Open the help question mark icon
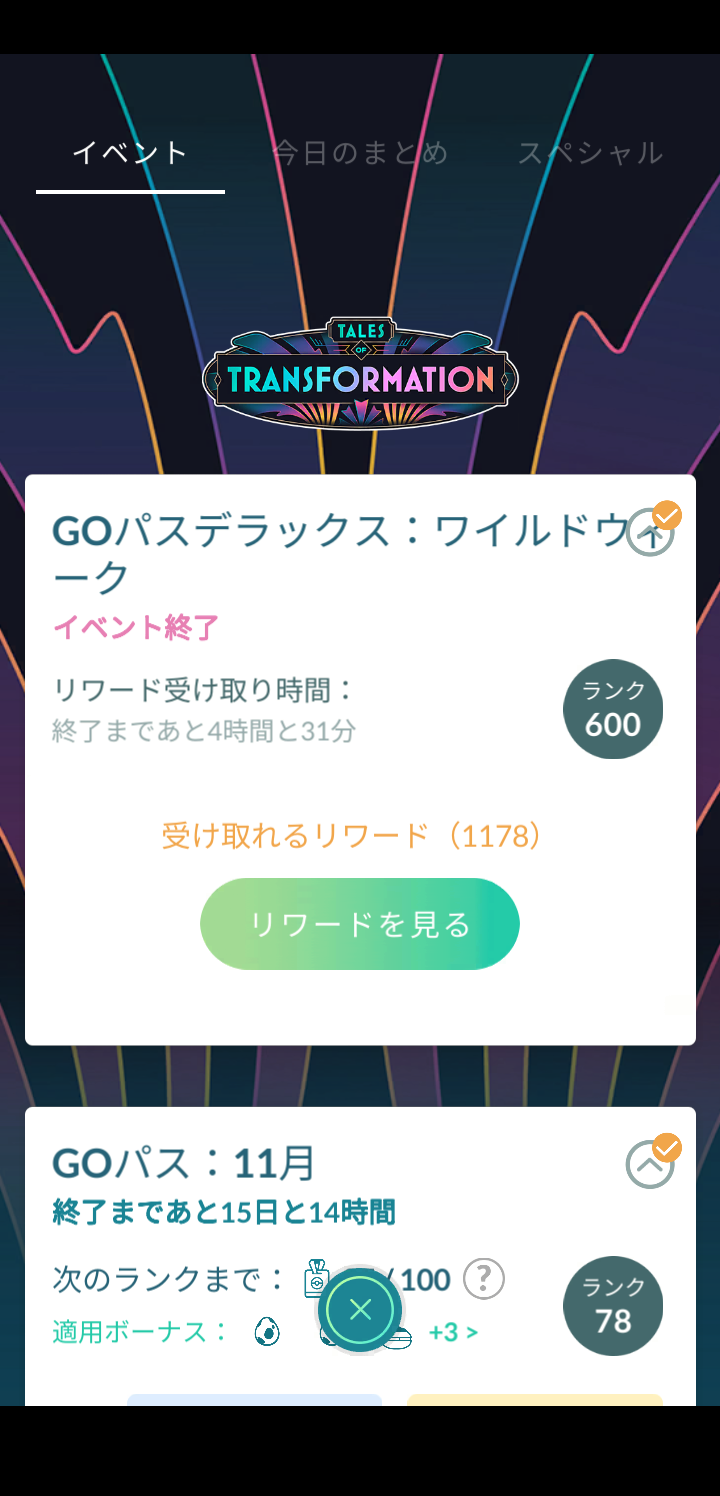Viewport: 720px width, 1496px height. (x=484, y=1279)
